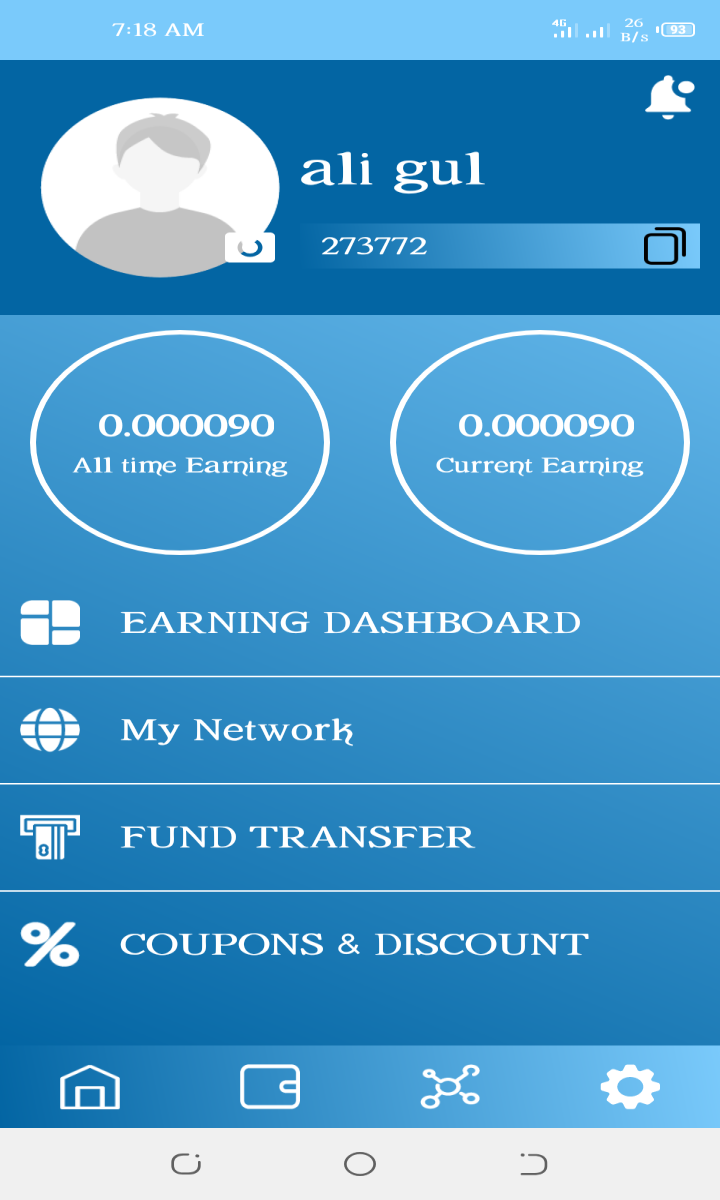Open My Network

click(x=360, y=730)
